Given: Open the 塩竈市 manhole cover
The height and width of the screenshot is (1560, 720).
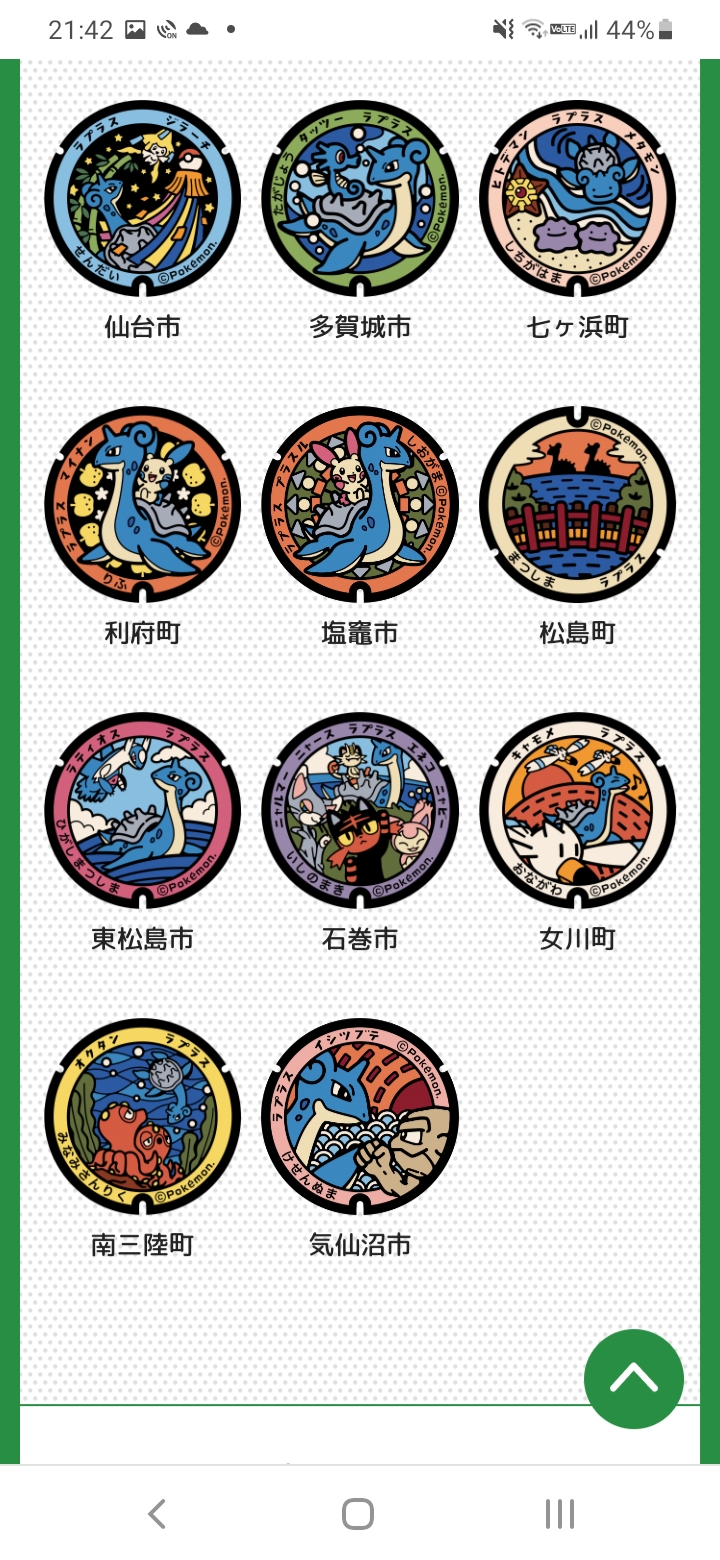Looking at the screenshot, I should (360, 505).
